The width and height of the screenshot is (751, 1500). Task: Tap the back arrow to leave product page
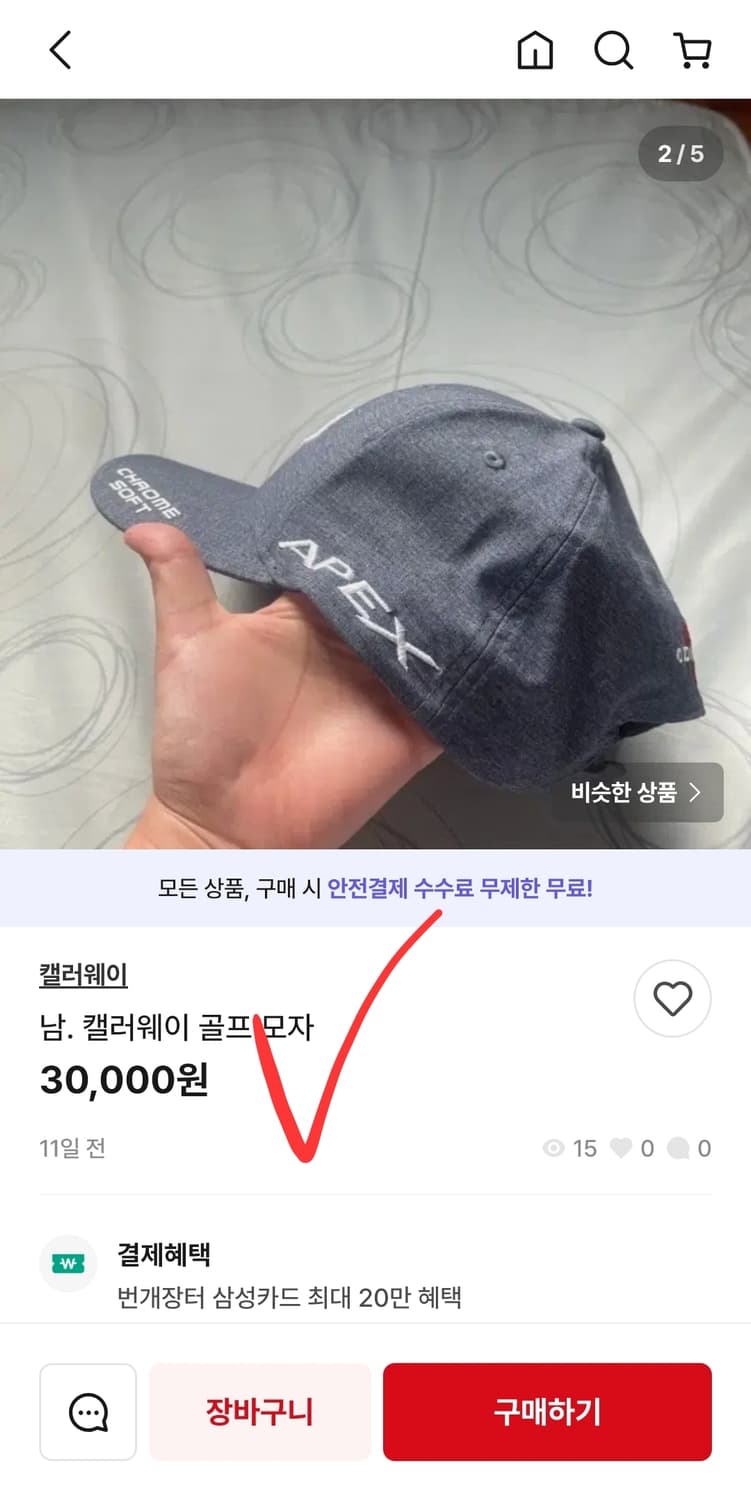click(59, 50)
